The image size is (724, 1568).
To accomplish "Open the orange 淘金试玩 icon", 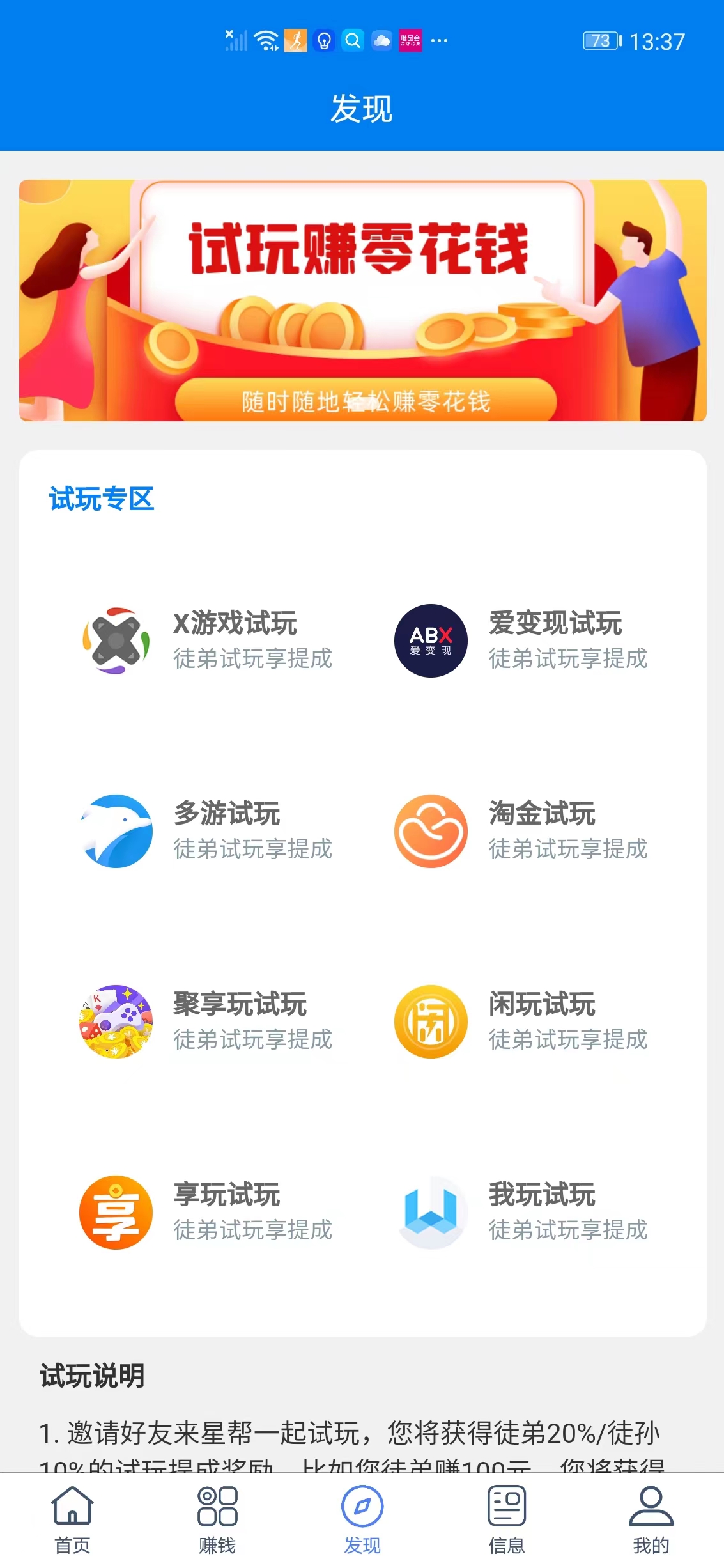I will [431, 830].
